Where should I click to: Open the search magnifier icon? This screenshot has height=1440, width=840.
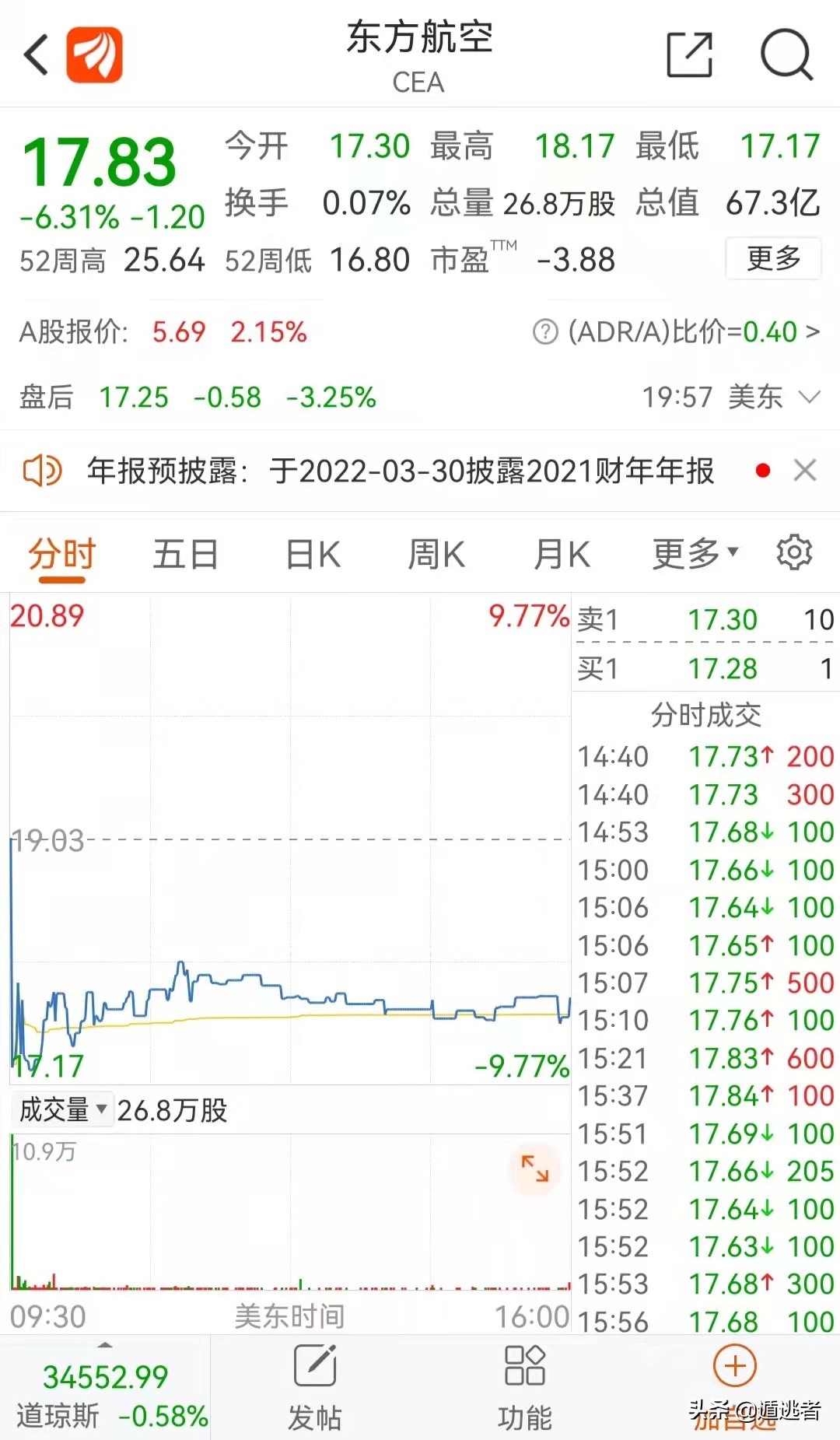(x=786, y=55)
